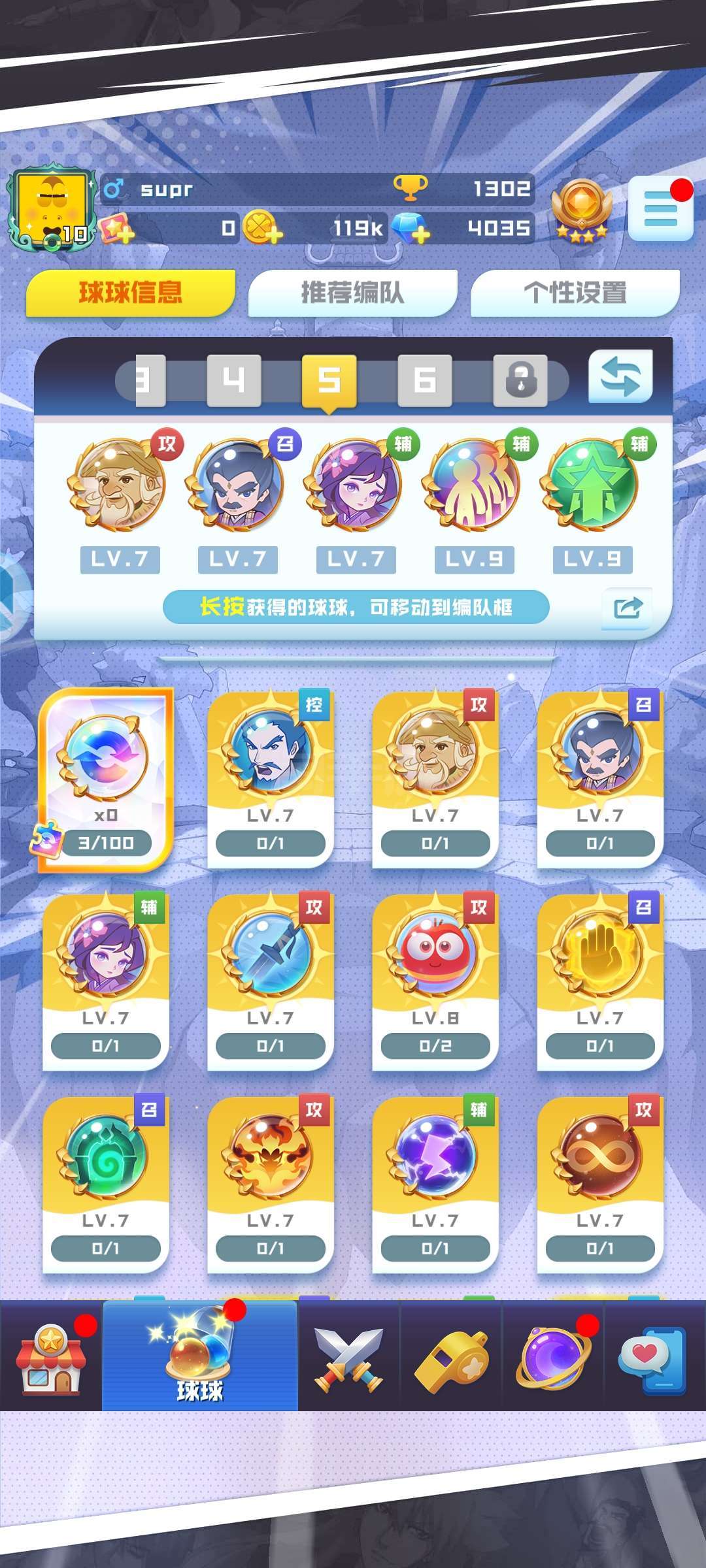The width and height of the screenshot is (706, 1568).
Task: Select team slot 6
Action: pyautogui.click(x=425, y=380)
